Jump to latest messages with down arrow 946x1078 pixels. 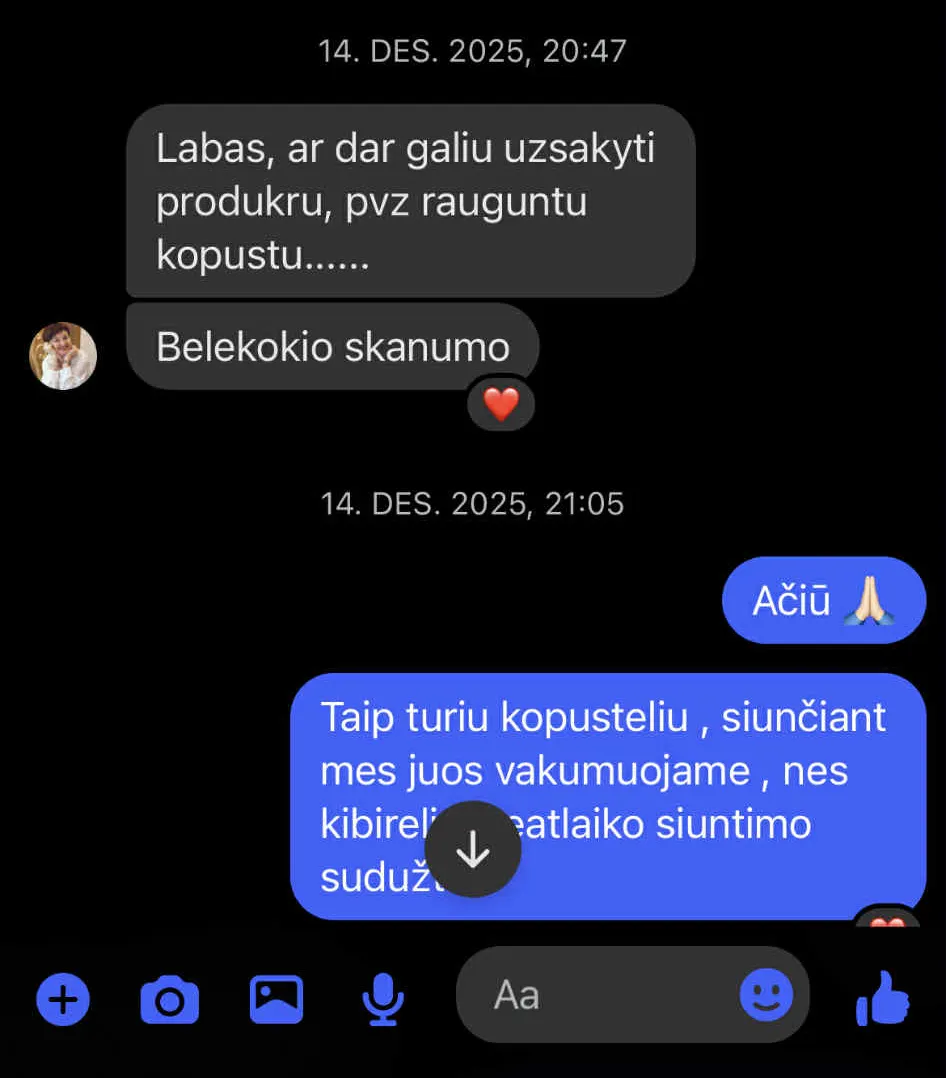[473, 849]
